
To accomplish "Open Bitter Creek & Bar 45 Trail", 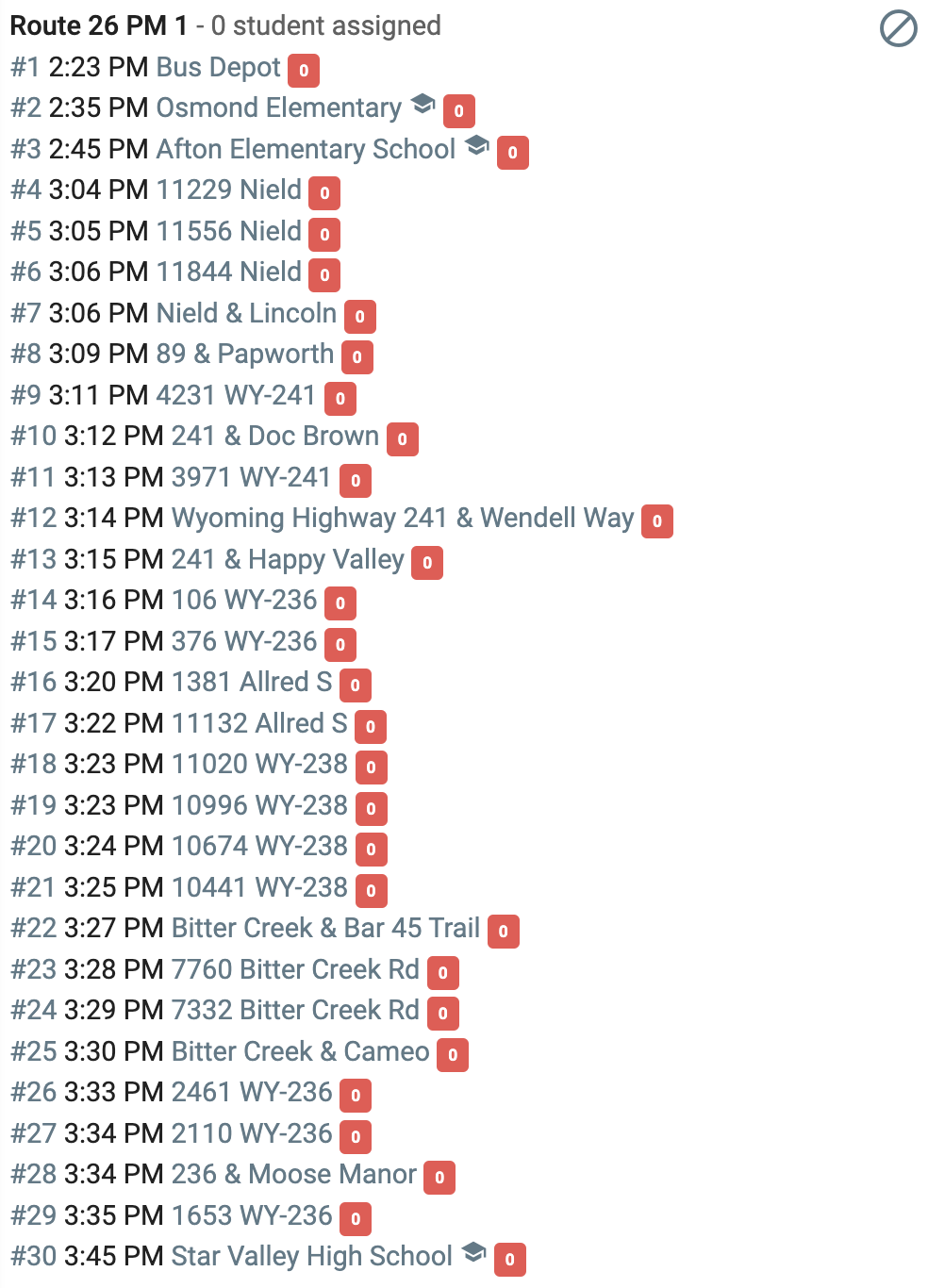I will click(325, 929).
